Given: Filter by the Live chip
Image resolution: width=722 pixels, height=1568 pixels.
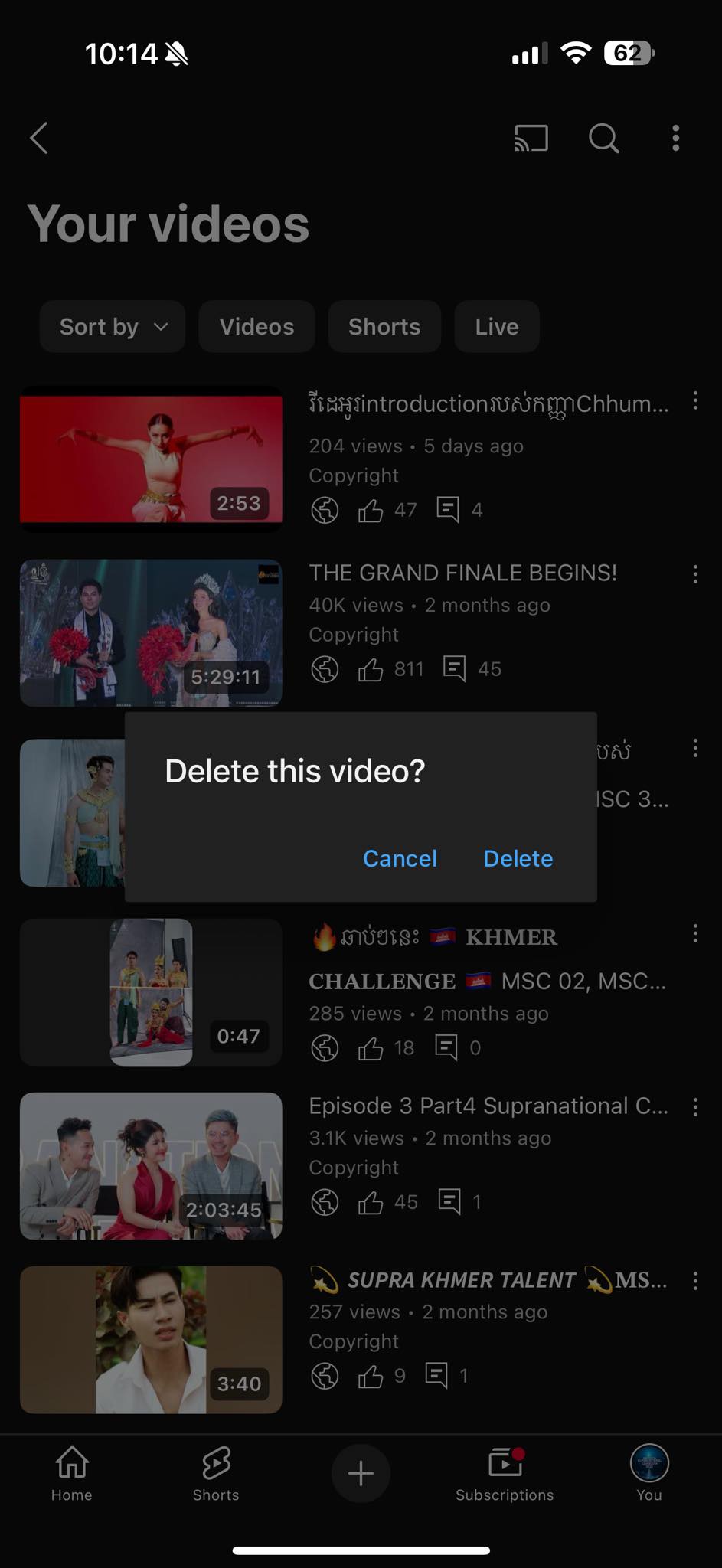Looking at the screenshot, I should pyautogui.click(x=497, y=327).
